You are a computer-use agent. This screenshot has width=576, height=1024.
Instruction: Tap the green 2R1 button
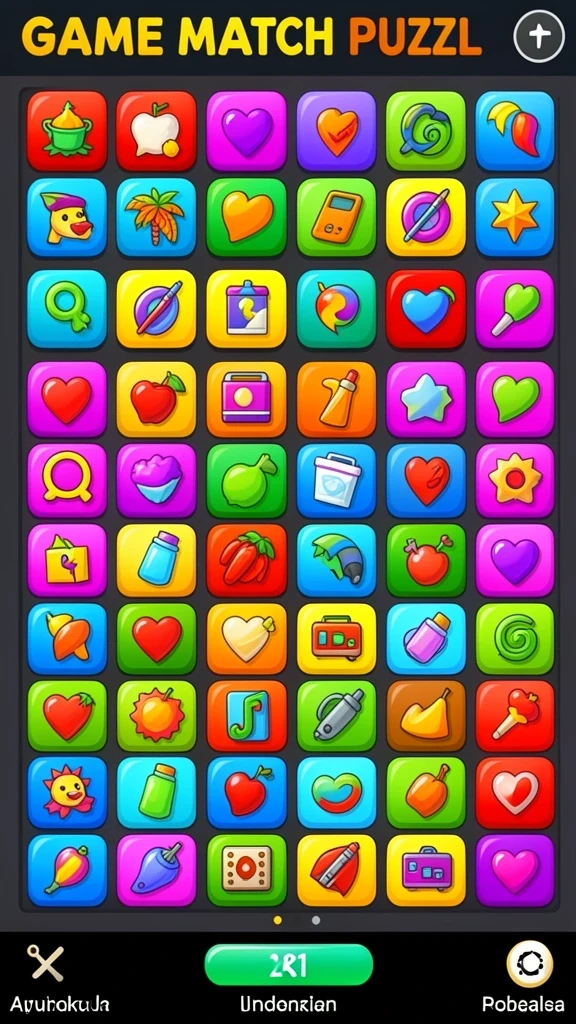point(289,964)
